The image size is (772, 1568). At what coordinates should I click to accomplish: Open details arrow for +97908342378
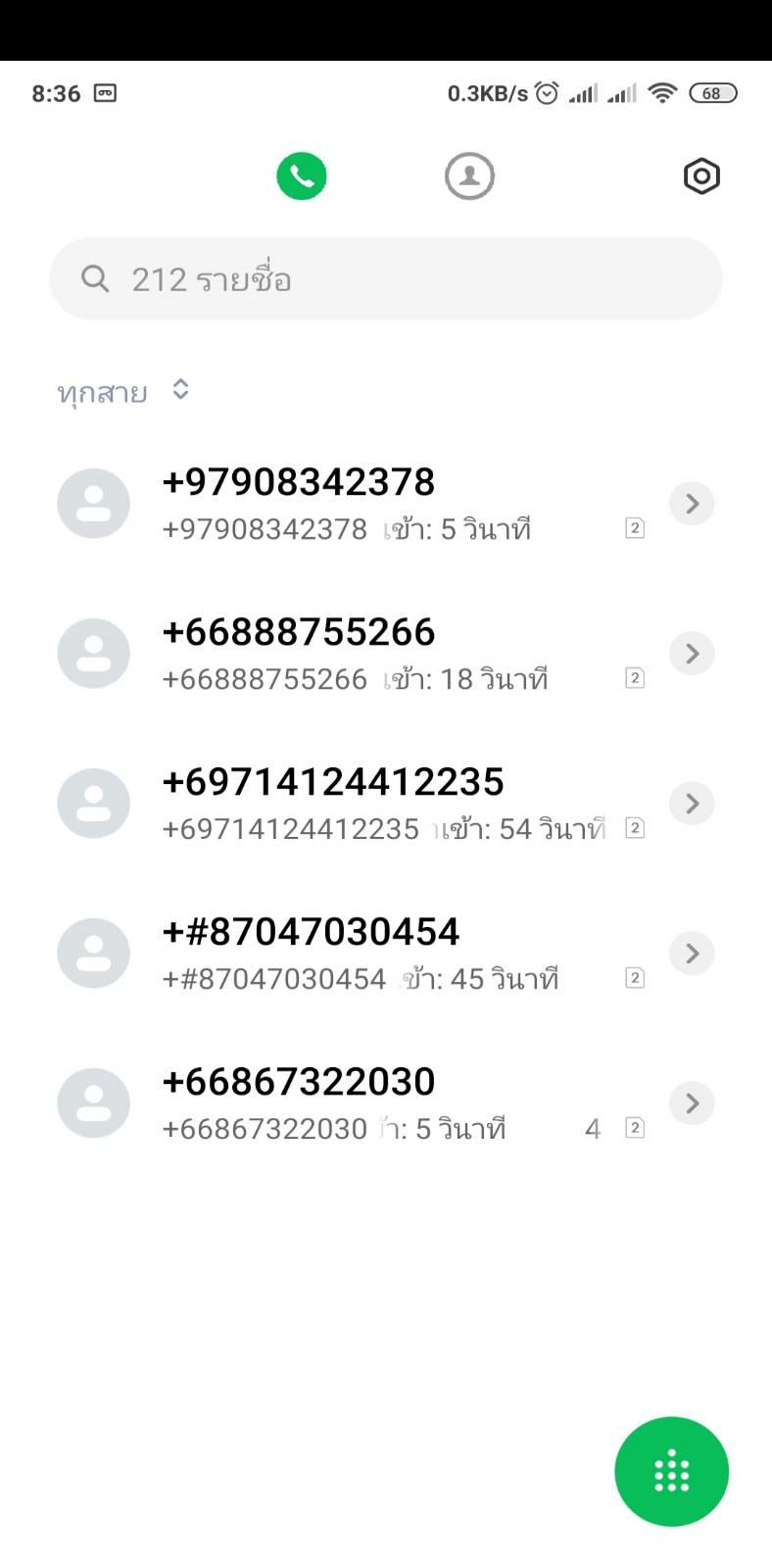[x=692, y=504]
